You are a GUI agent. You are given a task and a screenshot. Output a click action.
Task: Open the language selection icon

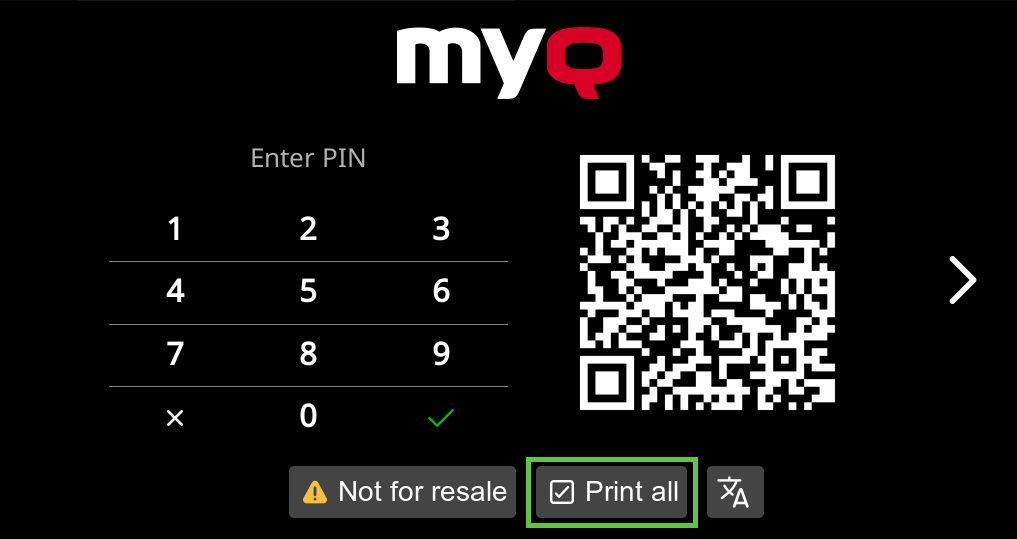(735, 492)
